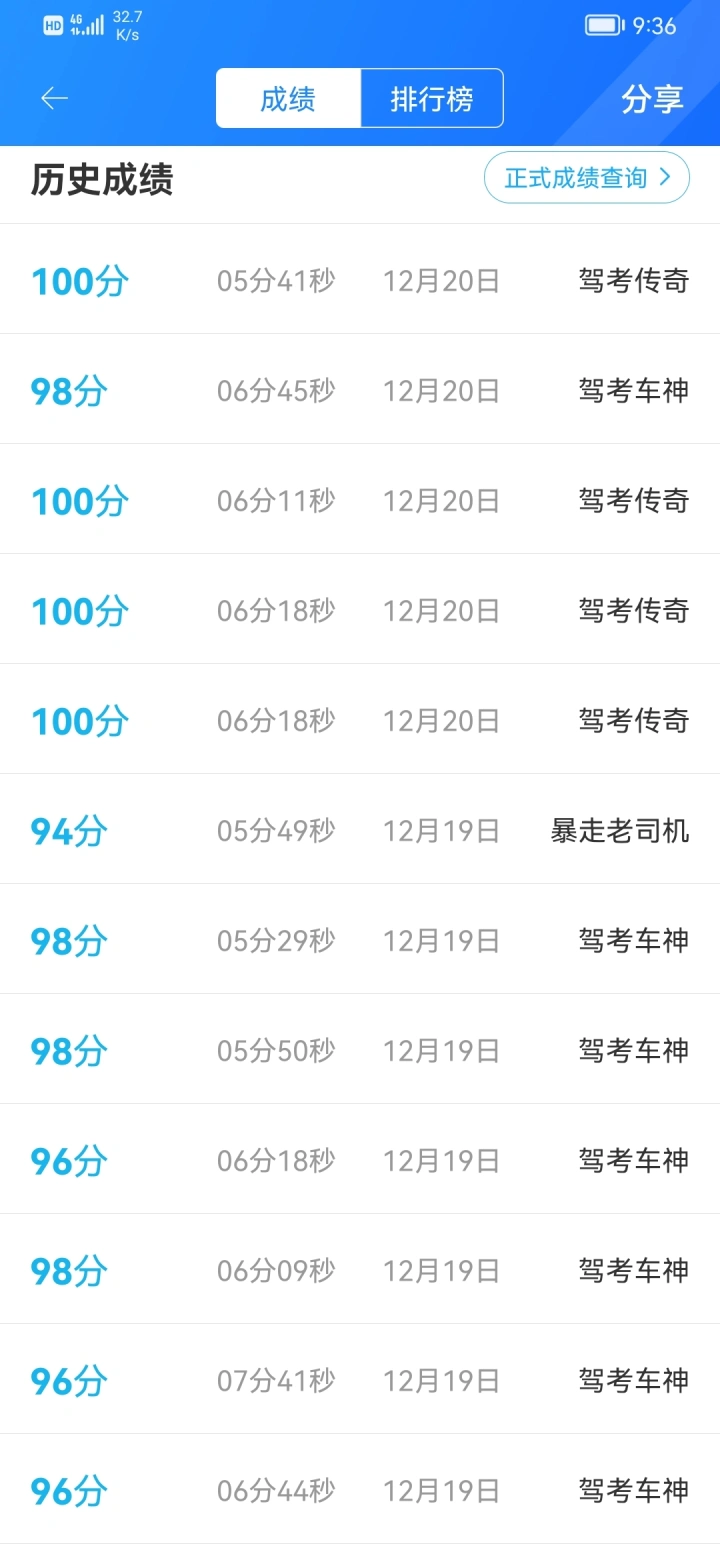Open the 100分 record timed 06分11秒

point(360,500)
